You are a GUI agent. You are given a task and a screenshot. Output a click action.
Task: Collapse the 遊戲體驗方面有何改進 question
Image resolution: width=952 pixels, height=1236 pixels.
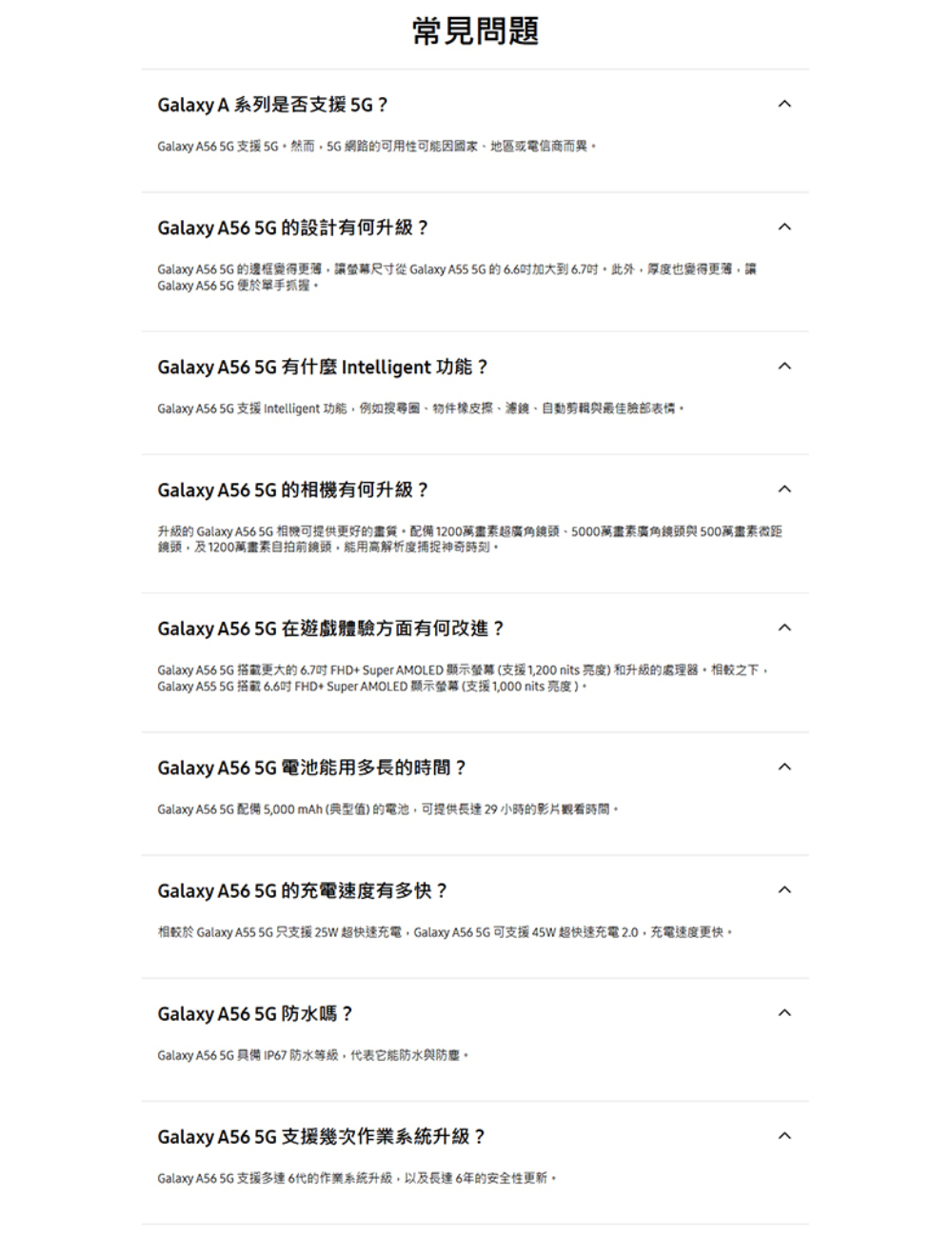click(783, 628)
